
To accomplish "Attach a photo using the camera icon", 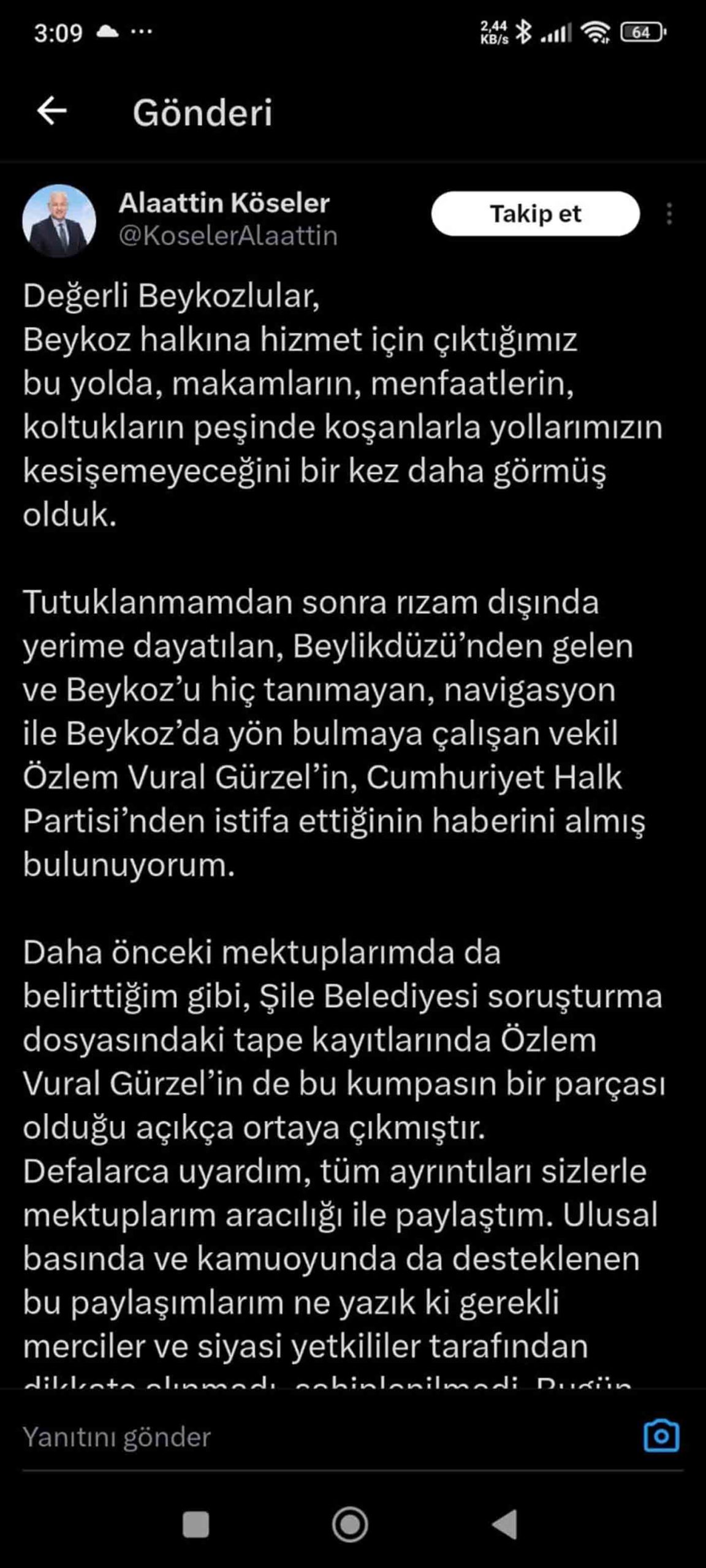I will (661, 1436).
